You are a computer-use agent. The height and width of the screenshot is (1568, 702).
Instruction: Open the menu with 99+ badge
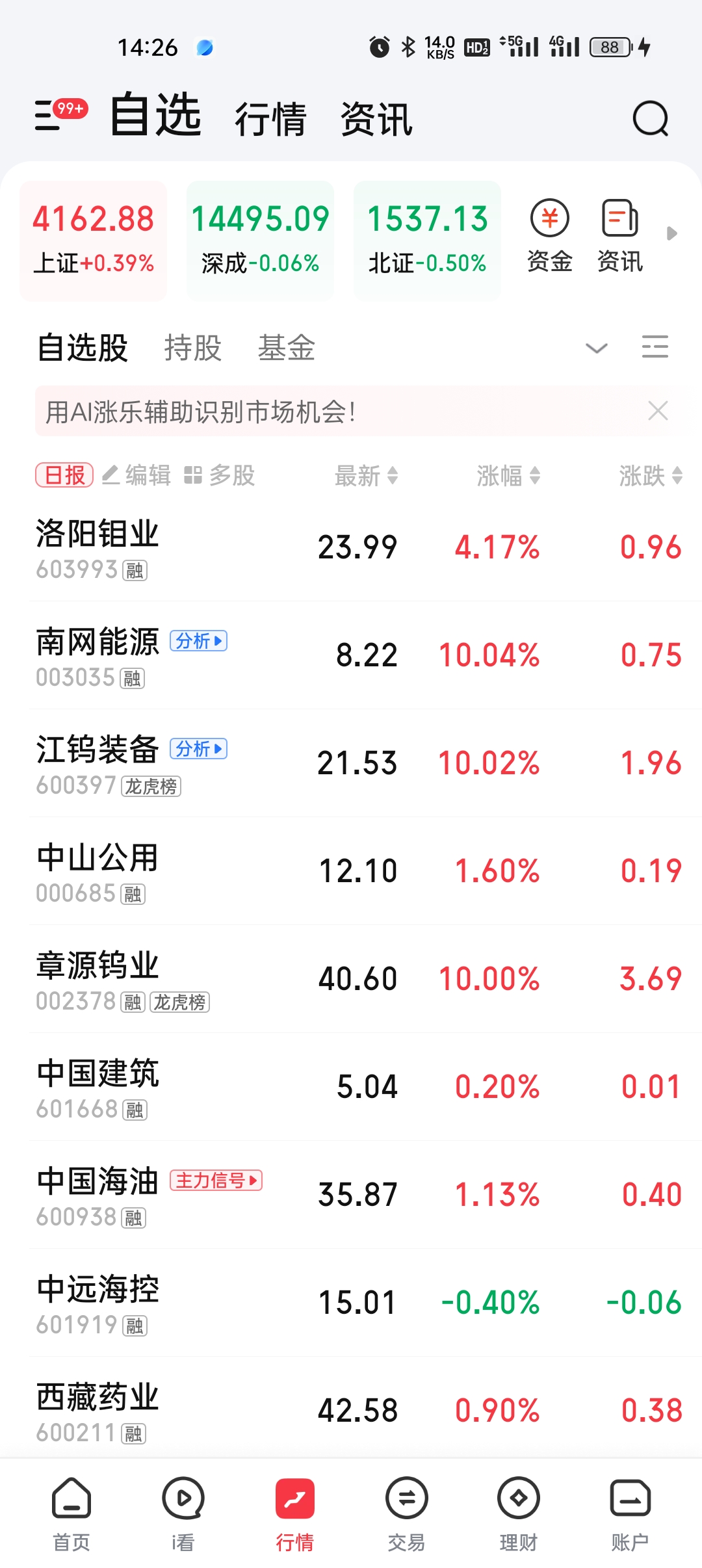pos(57,115)
